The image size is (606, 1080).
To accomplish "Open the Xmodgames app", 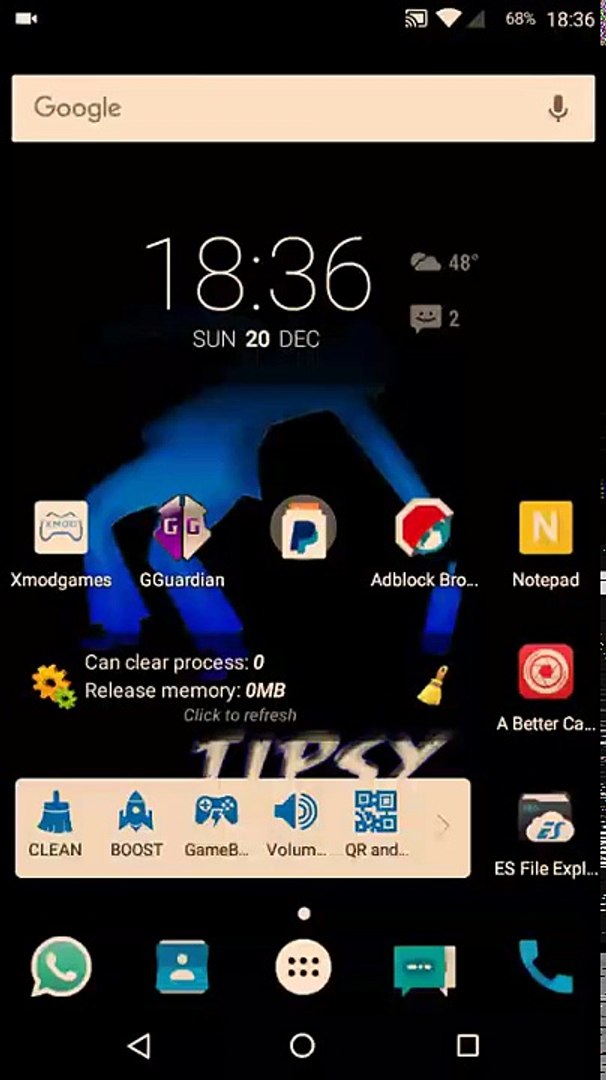I will [61, 528].
